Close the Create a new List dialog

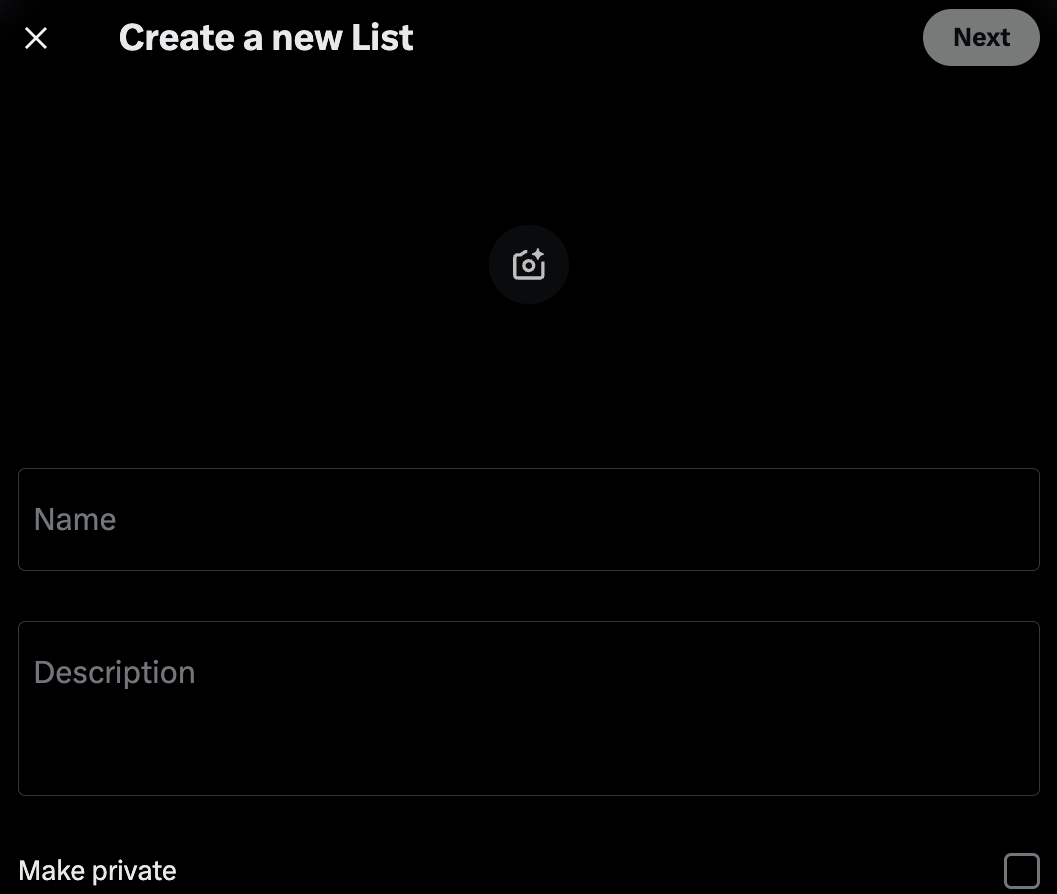pos(36,39)
